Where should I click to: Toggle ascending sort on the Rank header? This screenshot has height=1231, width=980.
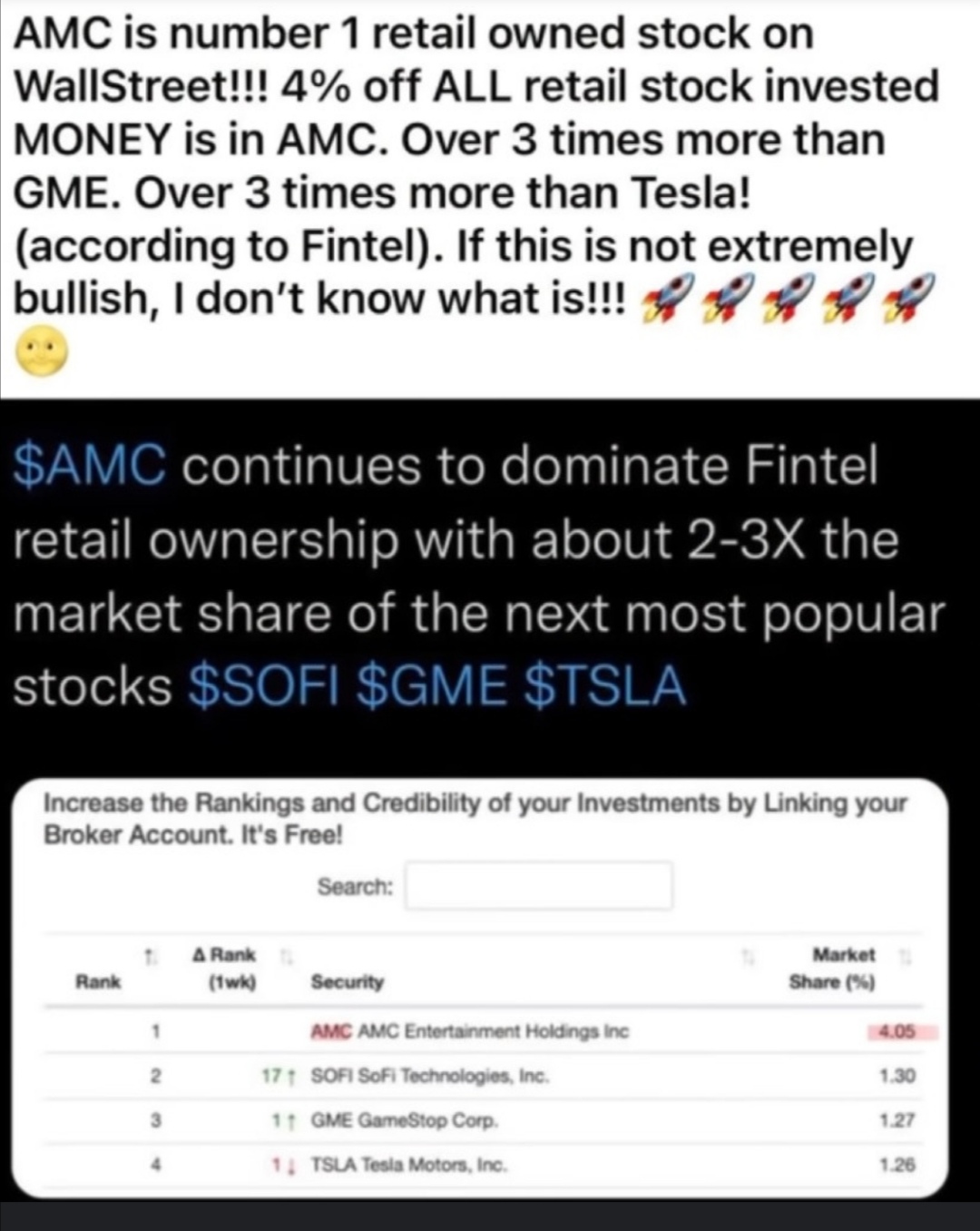pyautogui.click(x=150, y=954)
